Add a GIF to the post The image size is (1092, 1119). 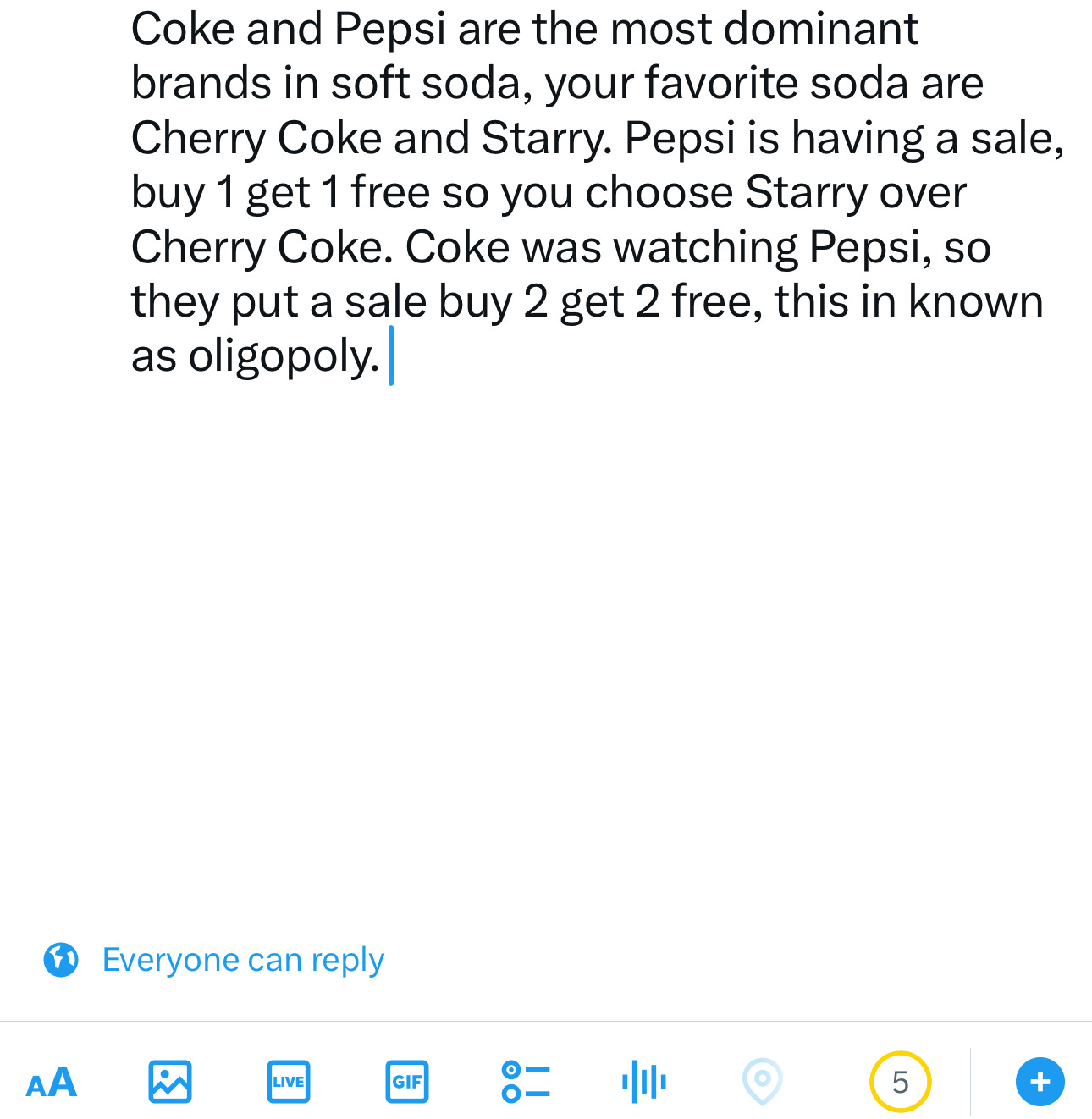coord(407,1082)
